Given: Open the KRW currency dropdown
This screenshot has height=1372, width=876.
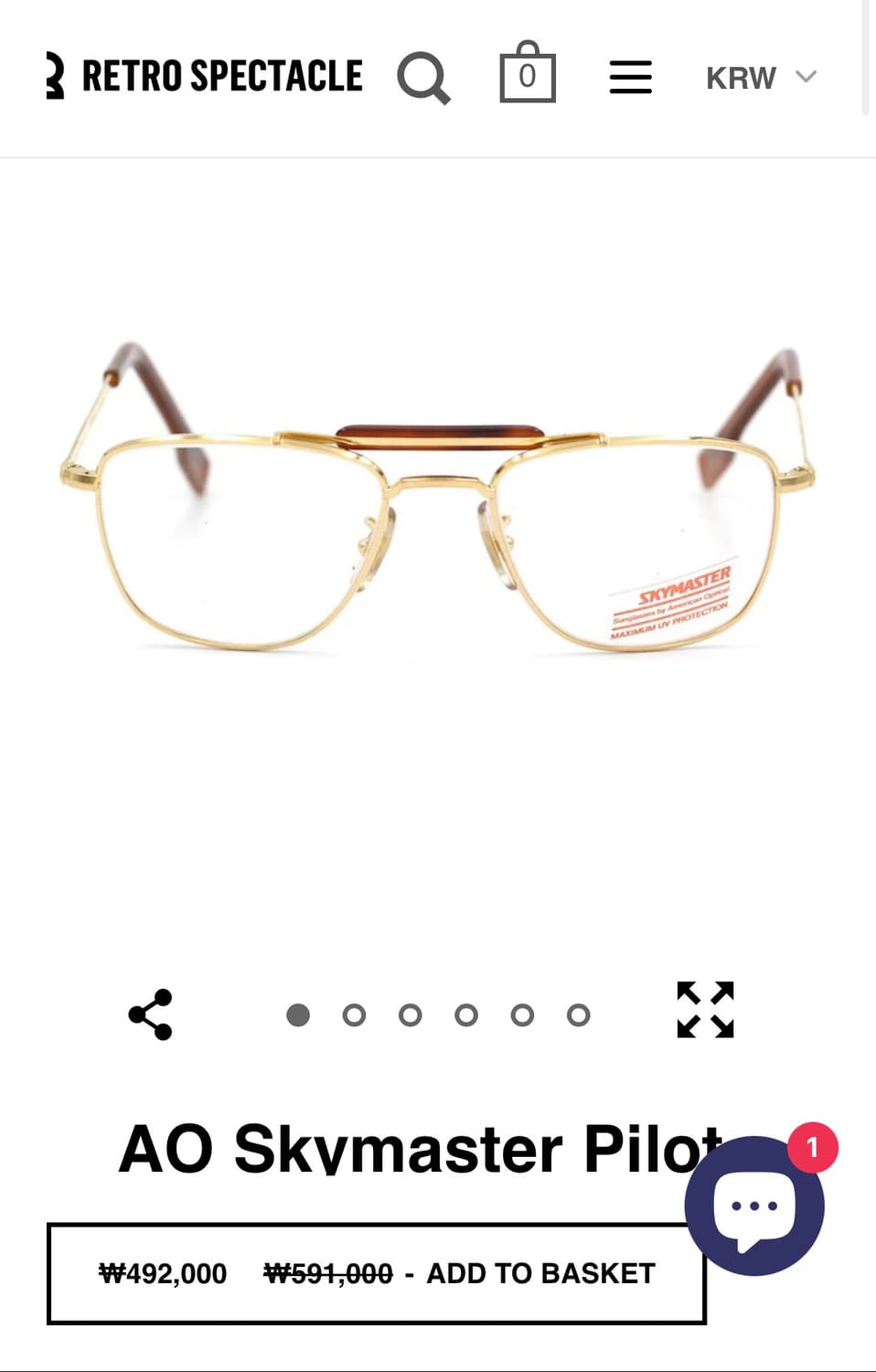Looking at the screenshot, I should pyautogui.click(x=741, y=79).
